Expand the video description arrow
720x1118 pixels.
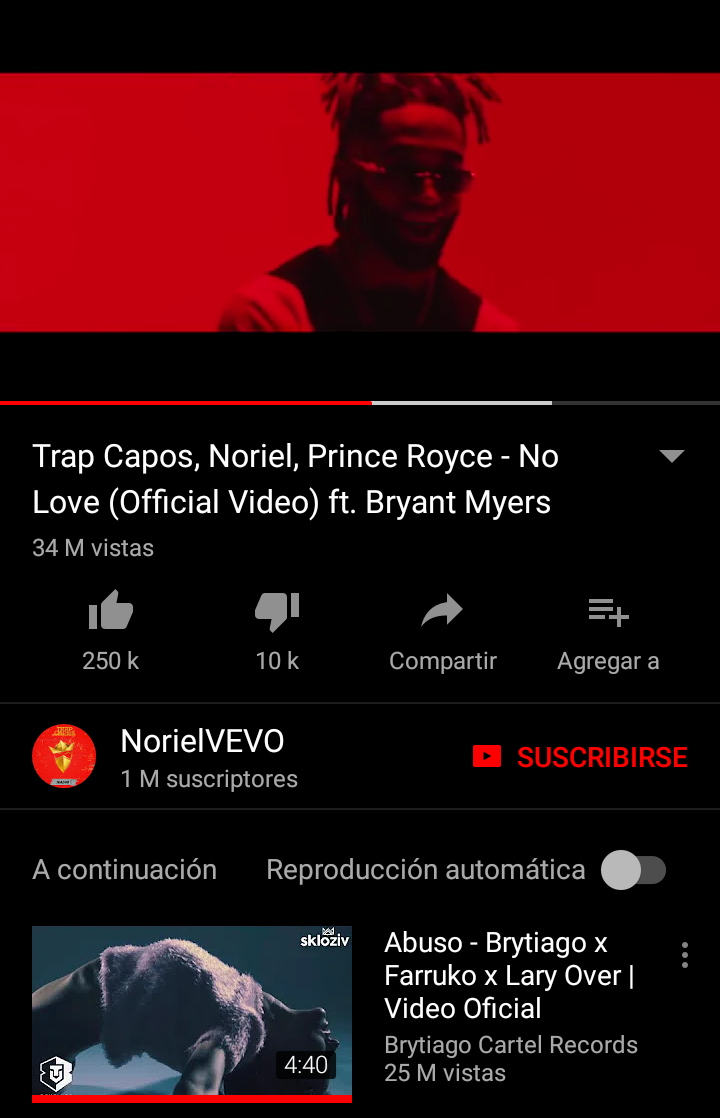(x=671, y=457)
